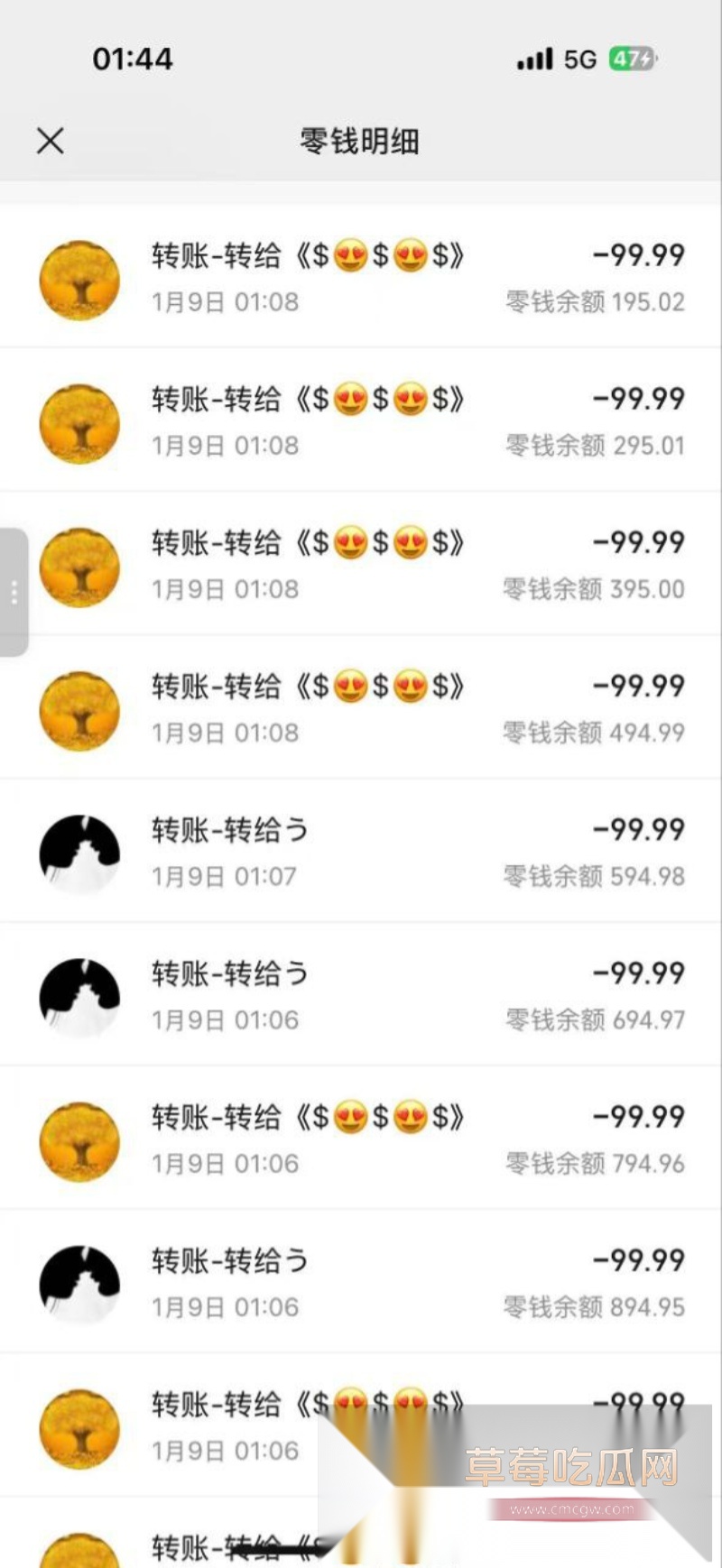This screenshot has width=722, height=1568.
Task: Tap the gold avatar beside balance 794.96
Action: [x=79, y=1139]
